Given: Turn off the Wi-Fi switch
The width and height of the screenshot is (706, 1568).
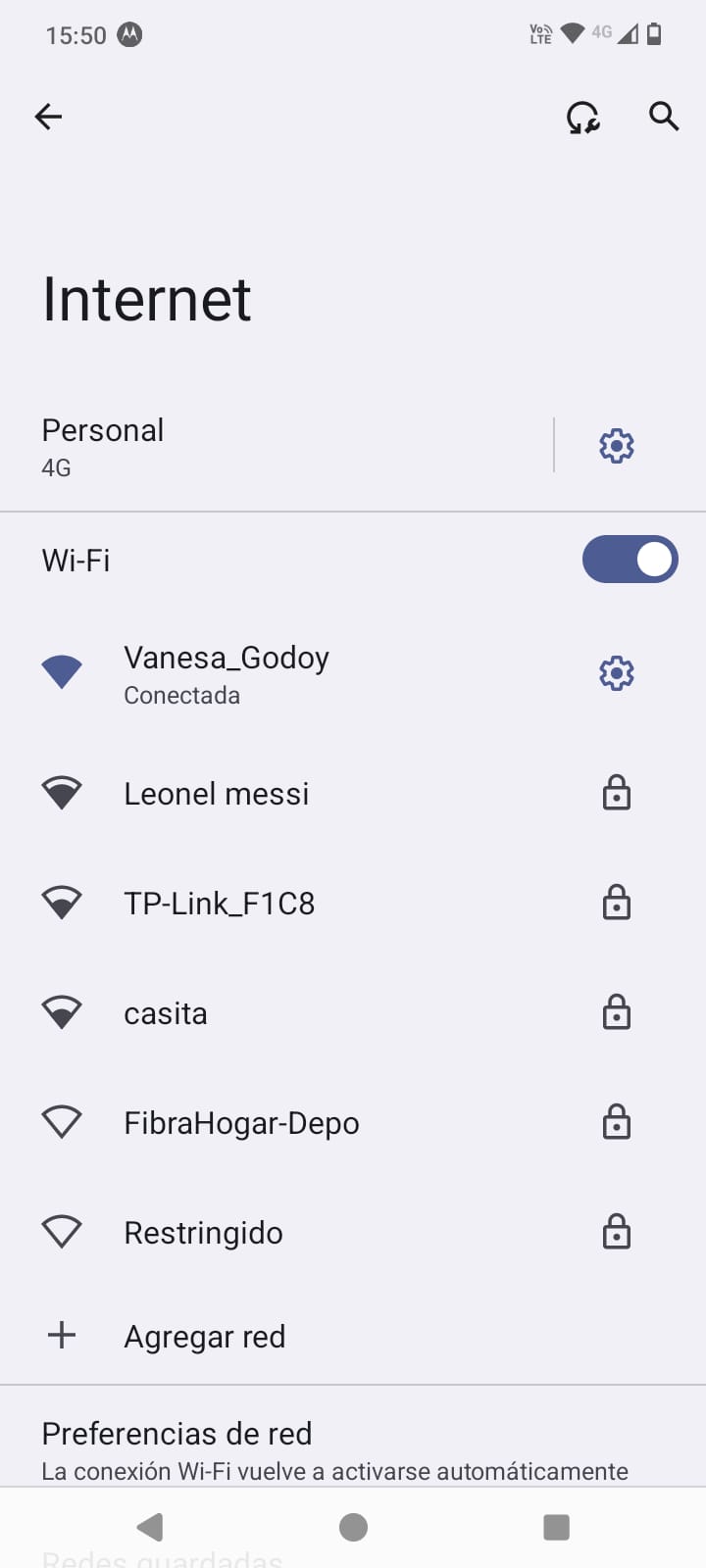Looking at the screenshot, I should (630, 560).
